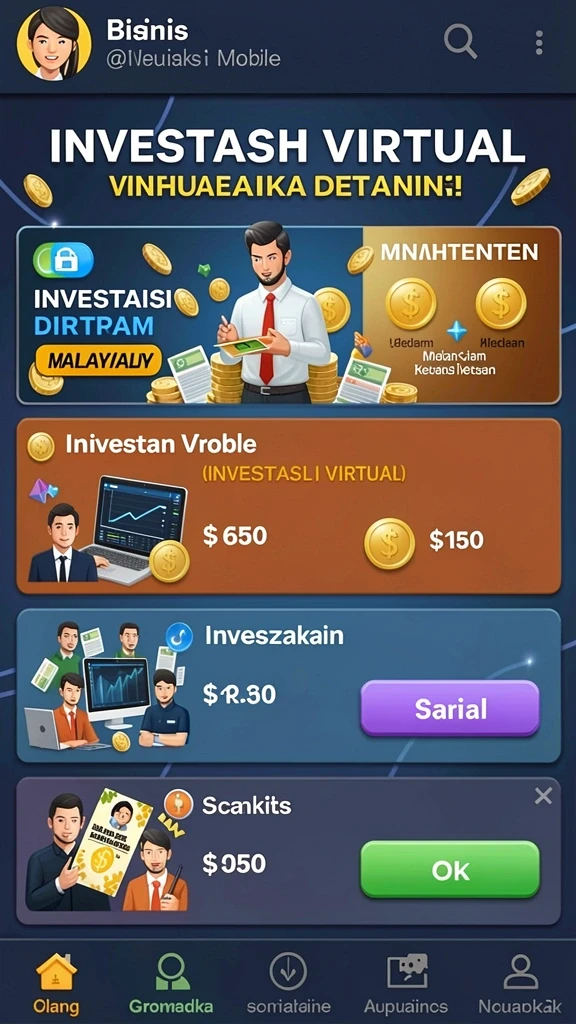This screenshot has height=1024, width=576.
Task: Open the Nouapkak profile tab
Action: pos(520,983)
